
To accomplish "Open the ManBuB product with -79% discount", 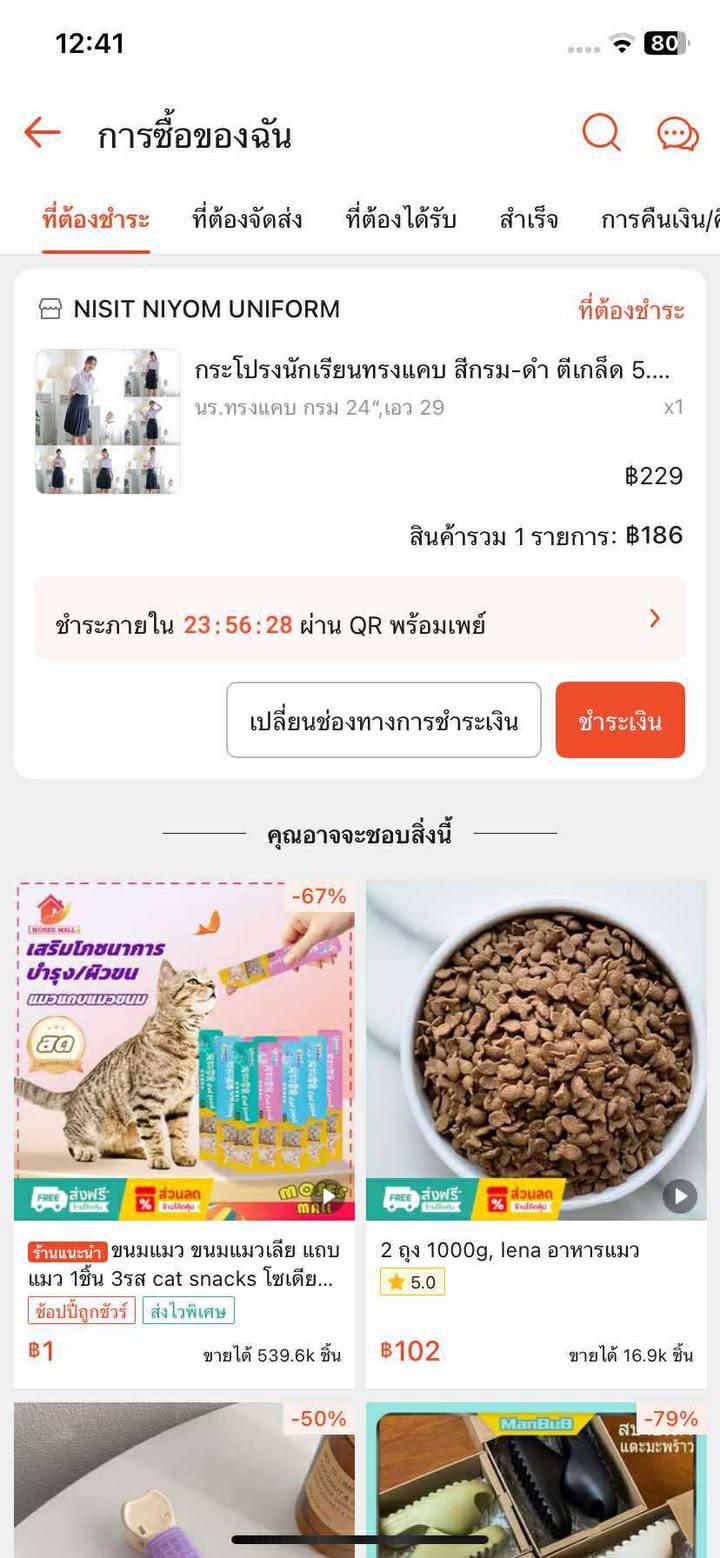I will [536, 1478].
